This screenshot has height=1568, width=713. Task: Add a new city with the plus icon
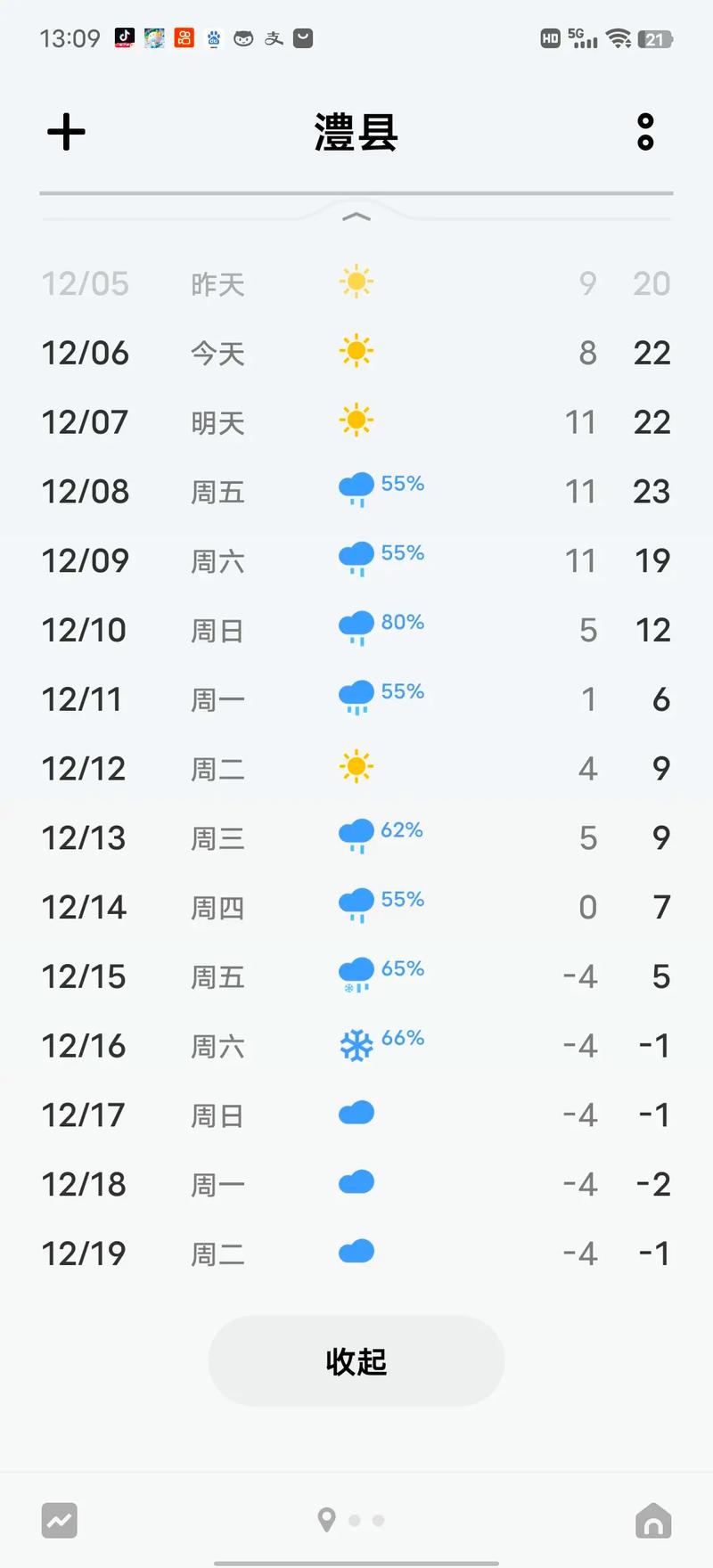point(65,132)
